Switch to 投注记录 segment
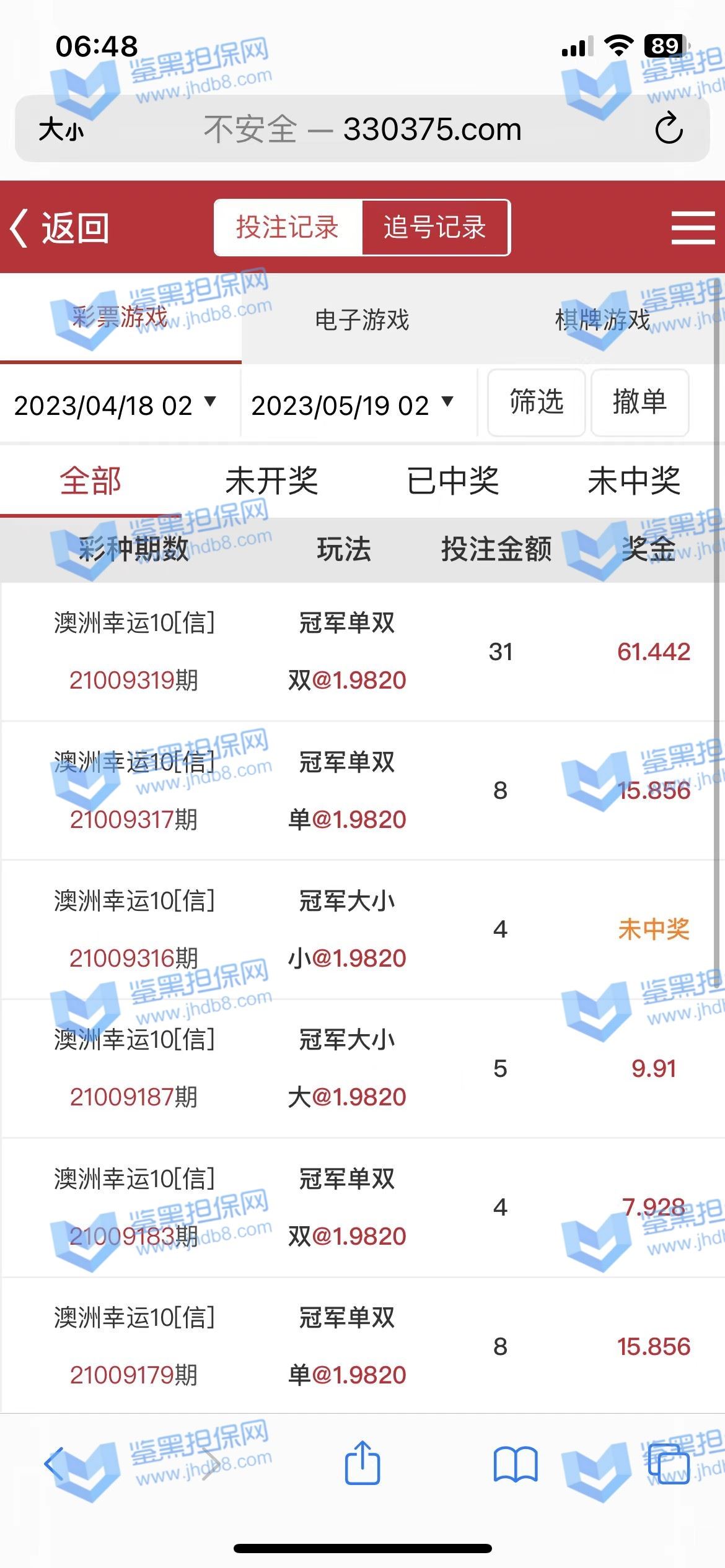The width and height of the screenshot is (725, 1568). click(288, 227)
